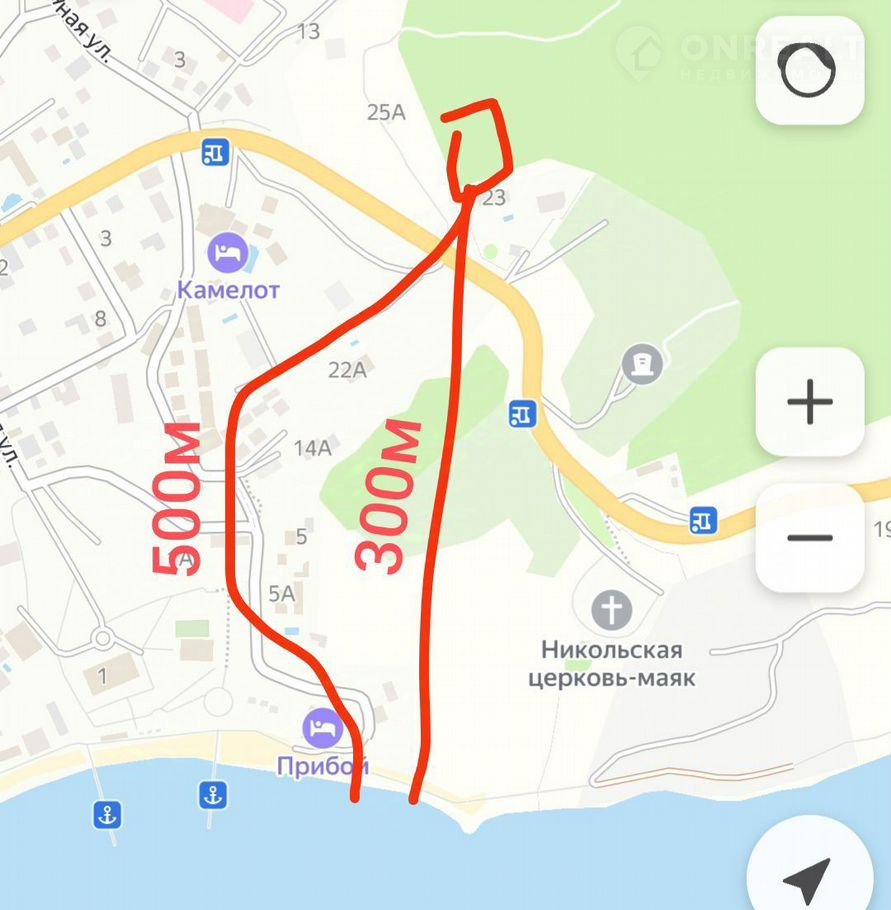Viewport: 891px width, 910px height.
Task: Tap the circular traffic button above zoom controls
Action: coord(808,72)
